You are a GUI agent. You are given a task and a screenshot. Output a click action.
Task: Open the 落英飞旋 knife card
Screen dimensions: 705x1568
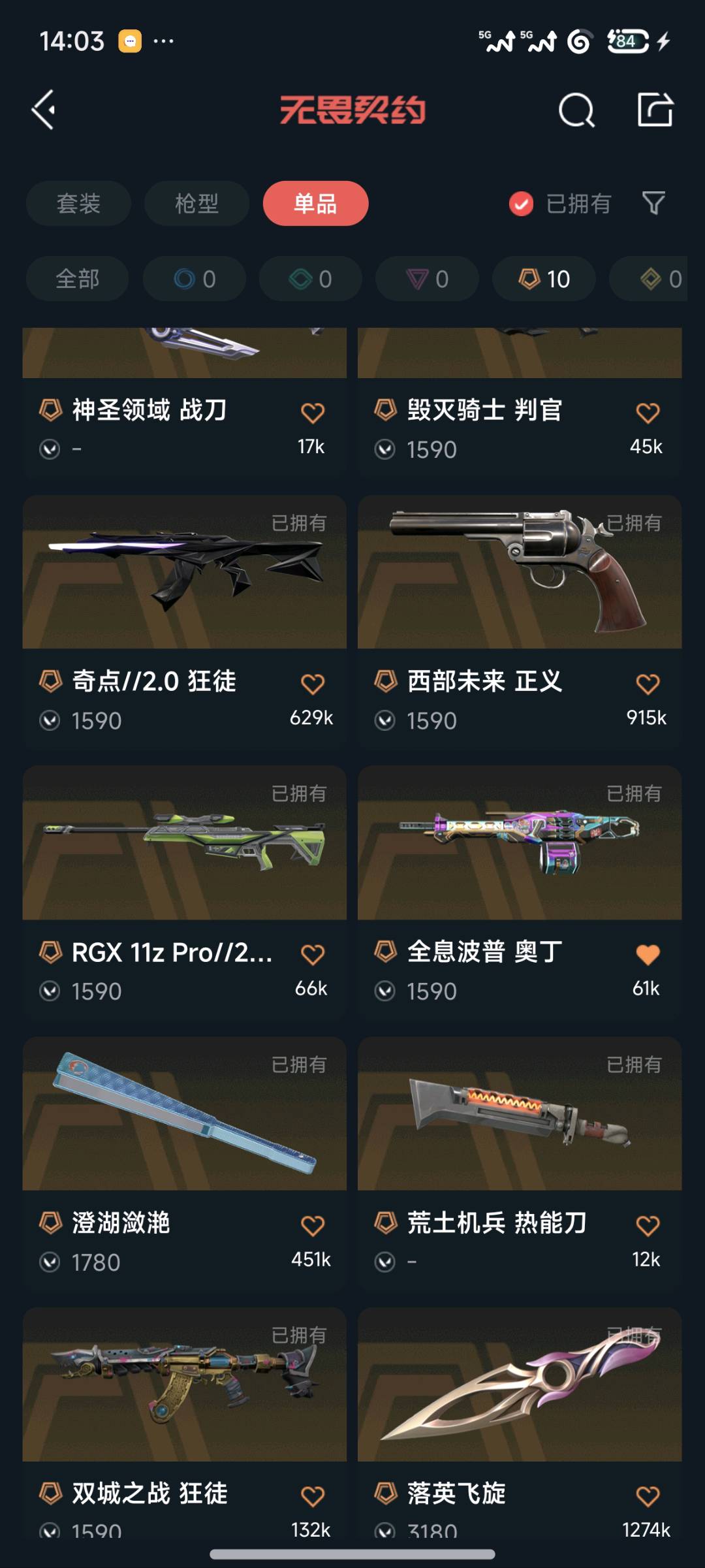[520, 1384]
